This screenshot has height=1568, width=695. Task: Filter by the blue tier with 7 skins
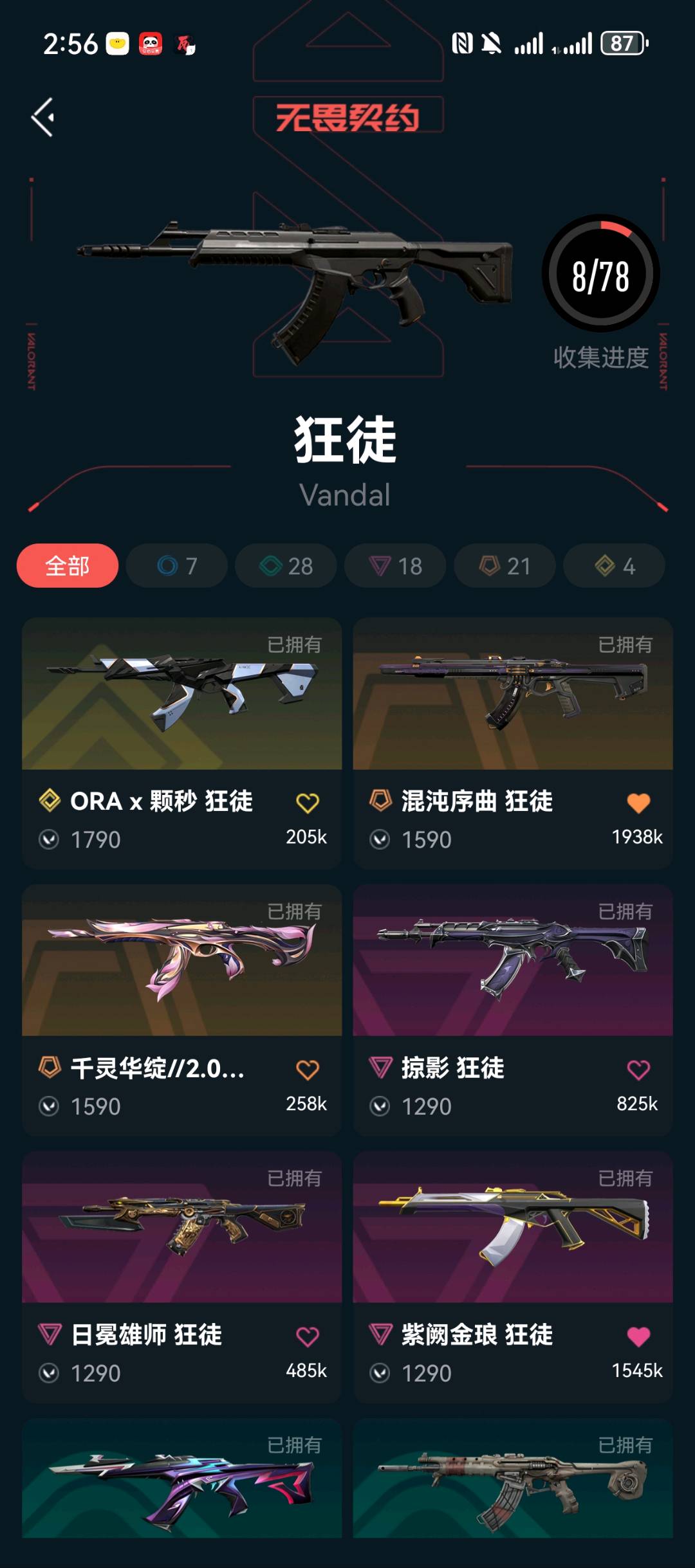coord(177,566)
